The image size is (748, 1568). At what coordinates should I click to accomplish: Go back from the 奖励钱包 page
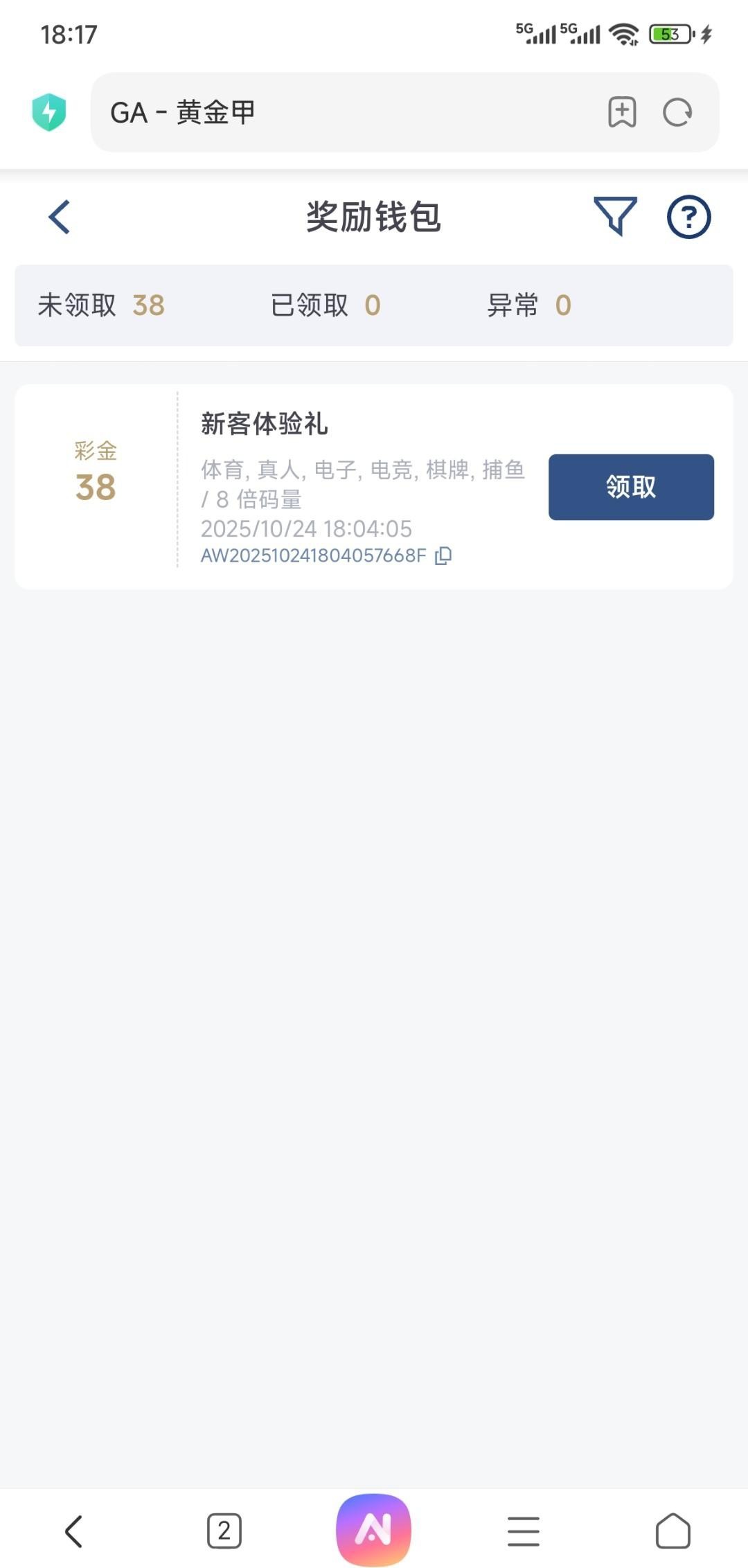[x=60, y=217]
